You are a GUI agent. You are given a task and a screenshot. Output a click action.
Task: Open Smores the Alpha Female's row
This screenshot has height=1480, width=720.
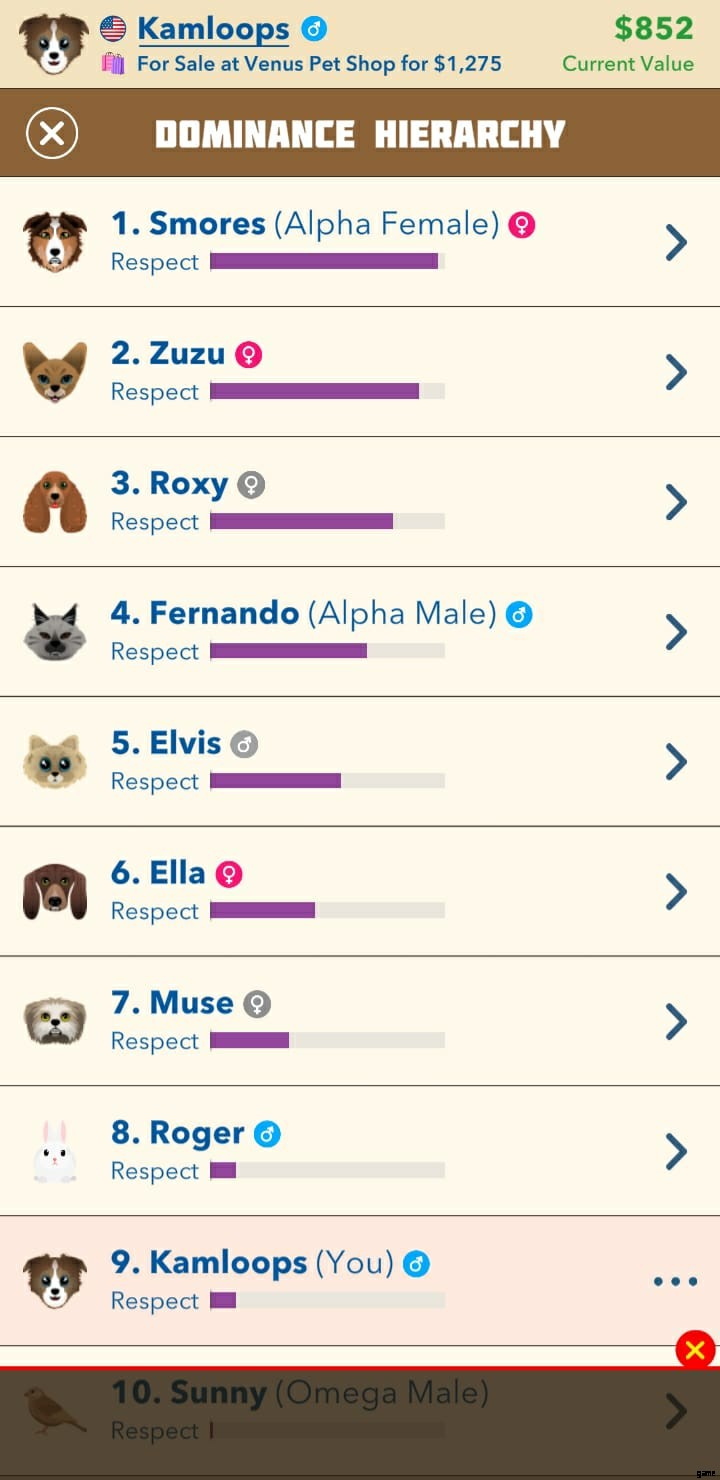click(360, 242)
